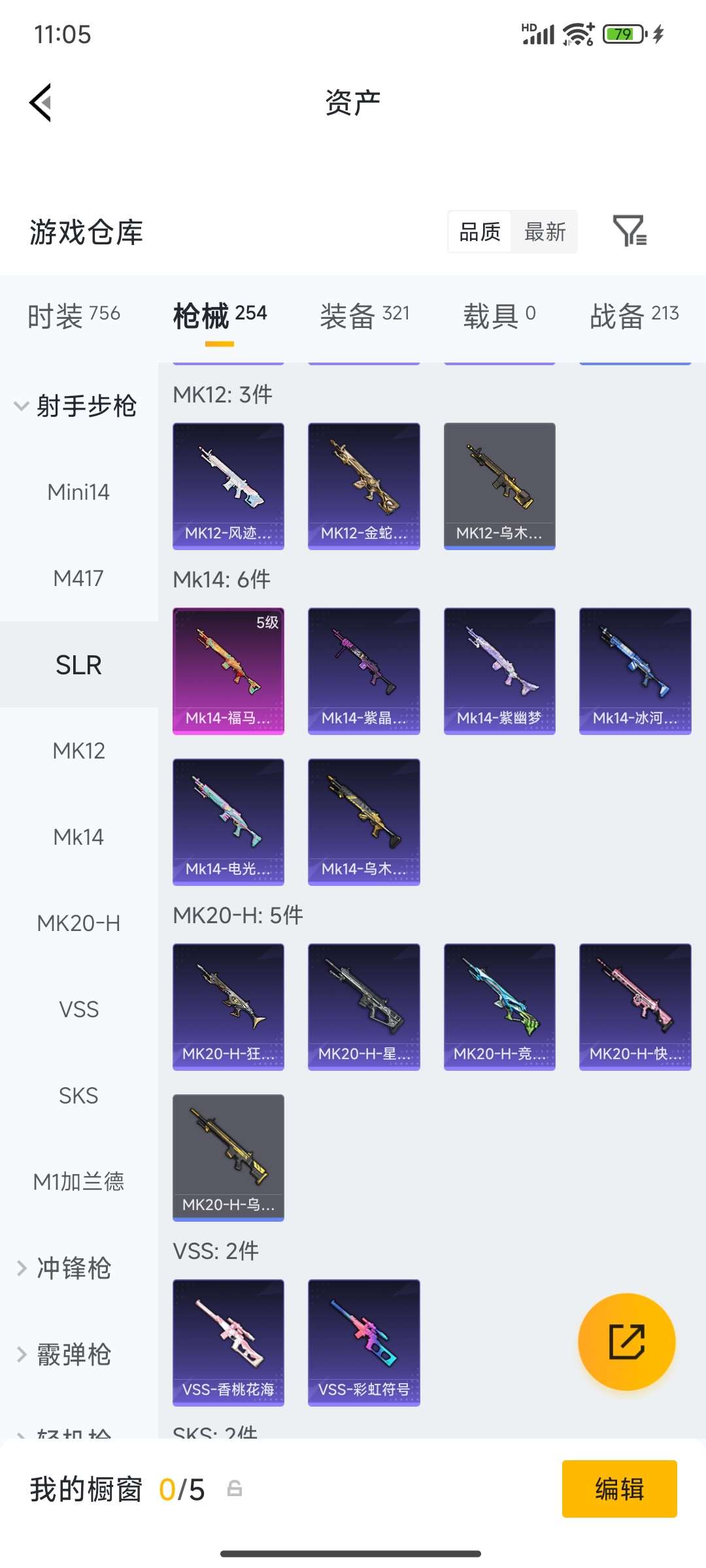
Task: Tap the orange floating share button
Action: click(626, 1341)
